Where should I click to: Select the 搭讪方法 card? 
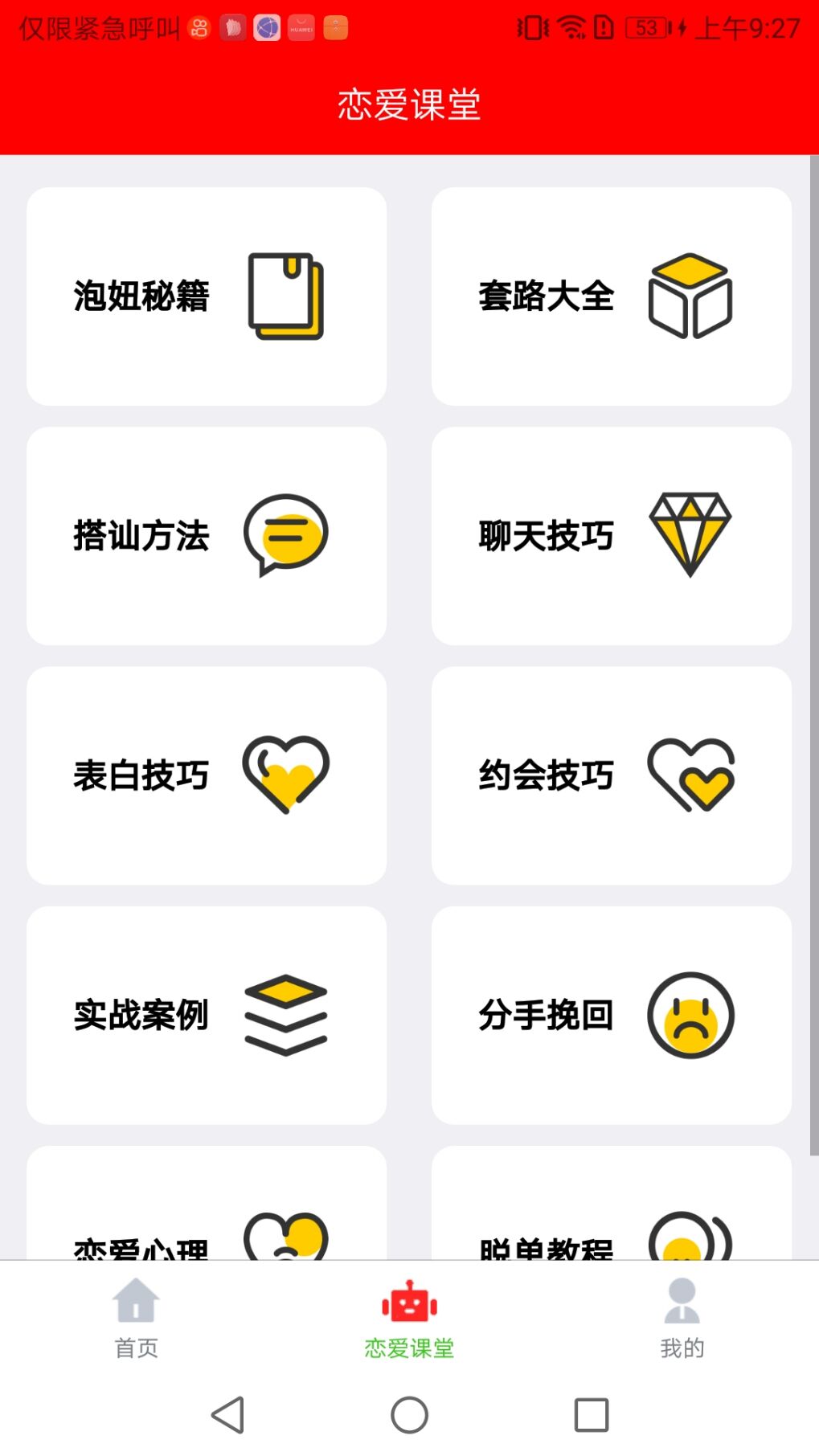(207, 536)
